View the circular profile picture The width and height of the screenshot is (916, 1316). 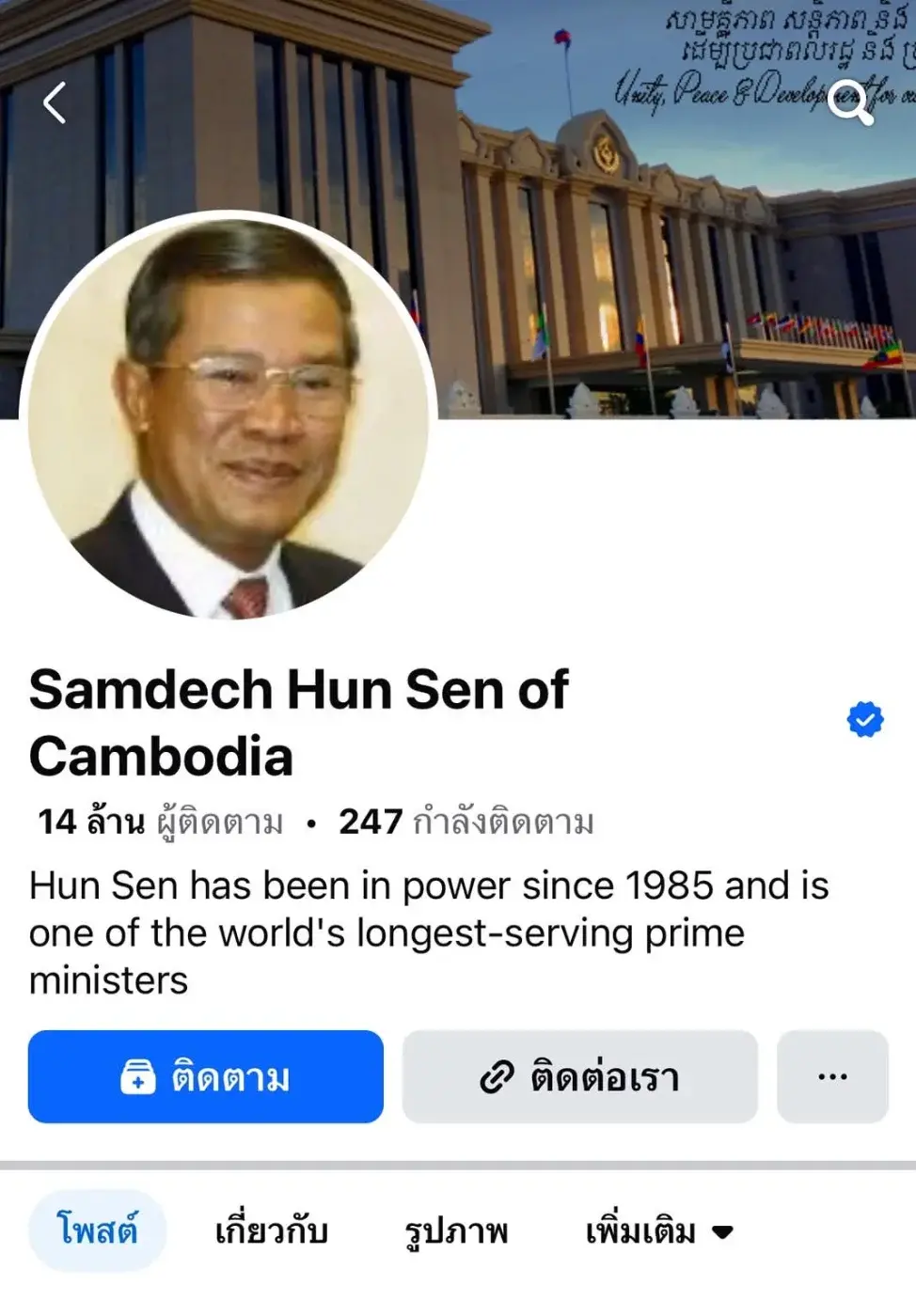(229, 415)
